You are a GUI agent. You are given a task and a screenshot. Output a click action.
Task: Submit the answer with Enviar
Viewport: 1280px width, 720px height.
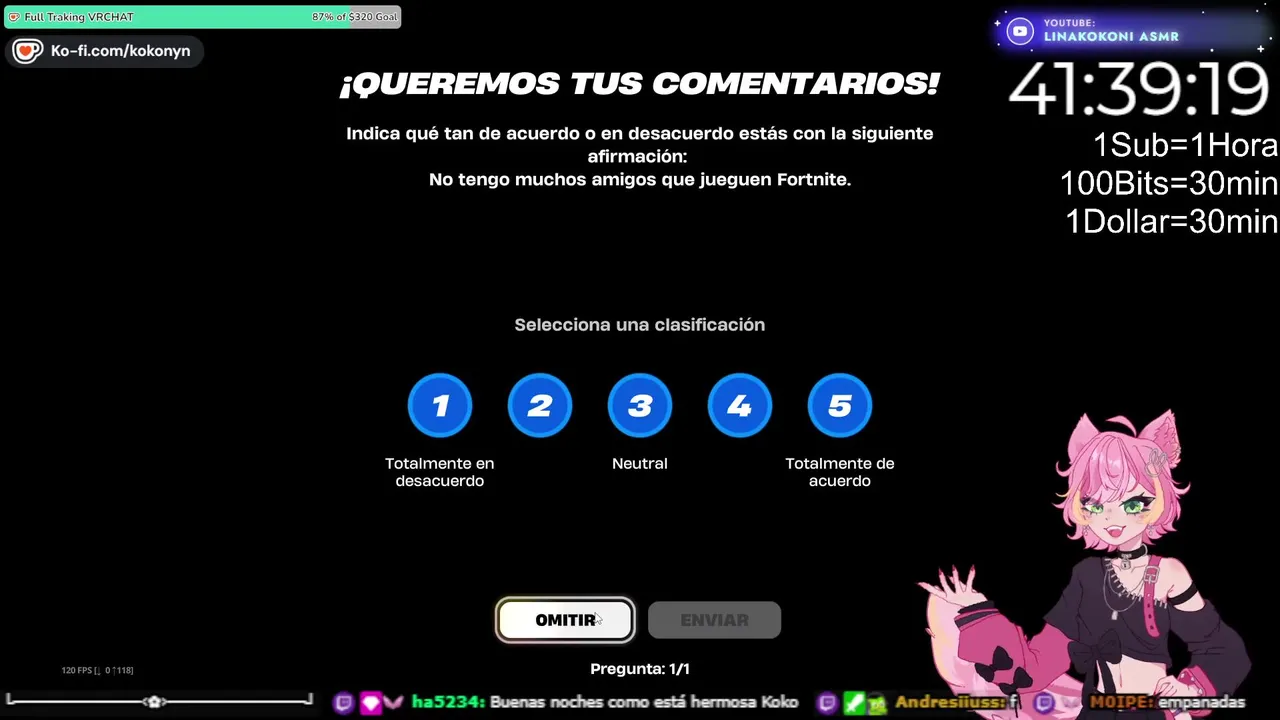click(x=714, y=620)
